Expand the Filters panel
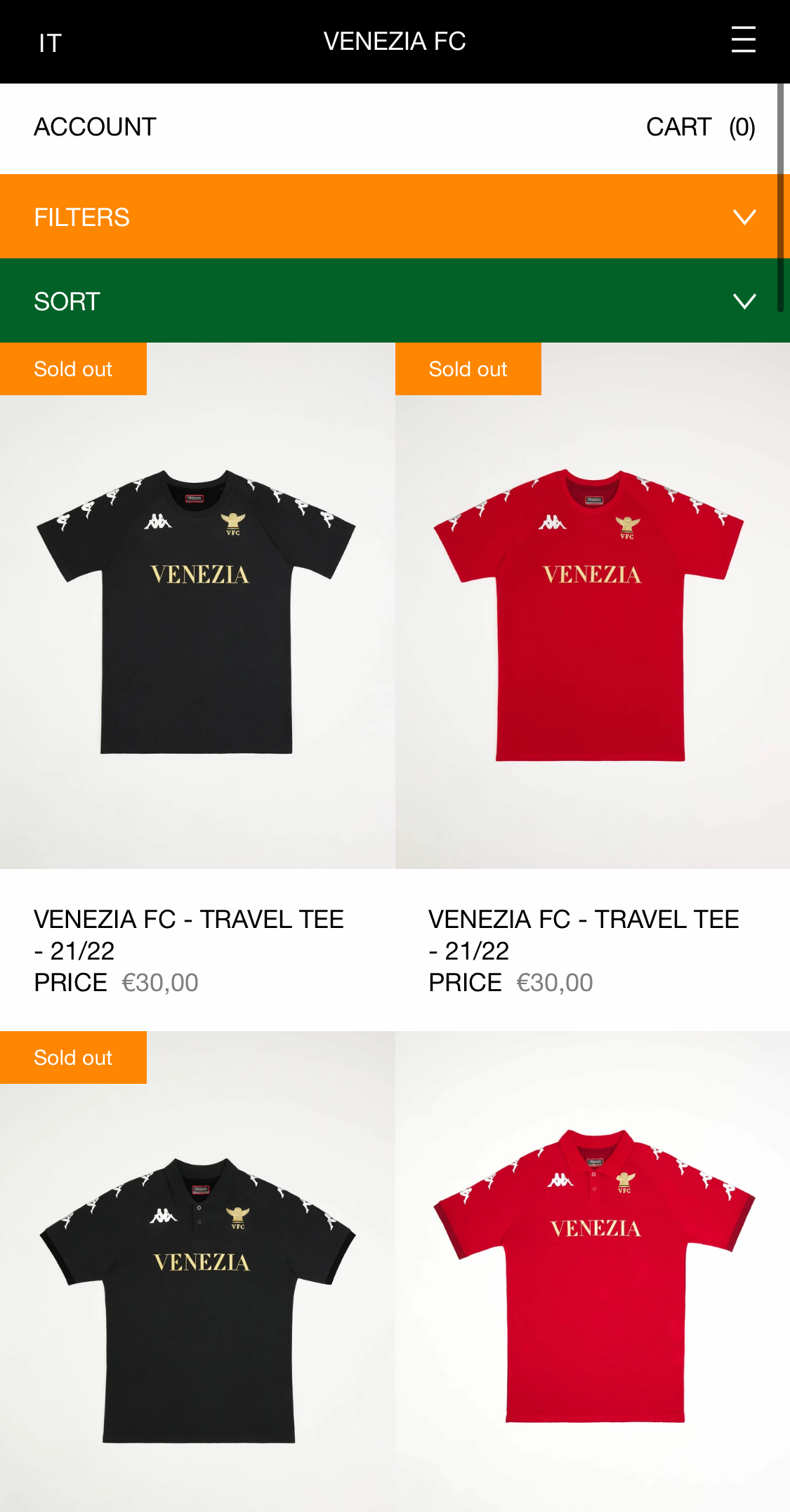The width and height of the screenshot is (790, 1512). [x=395, y=216]
